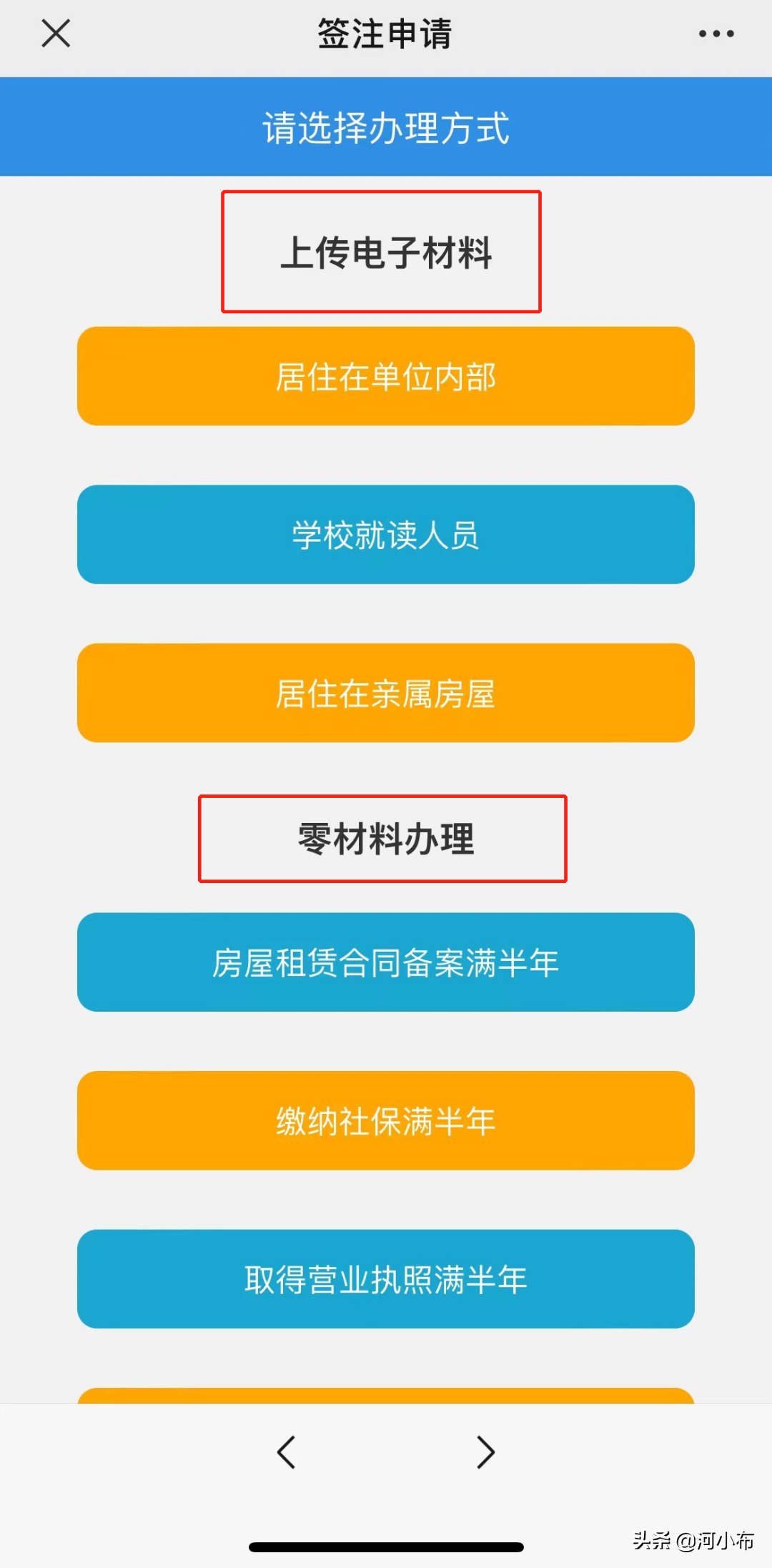Screen dimensions: 772x1568
Task: Select 学校就读人员 option
Action: [x=386, y=535]
